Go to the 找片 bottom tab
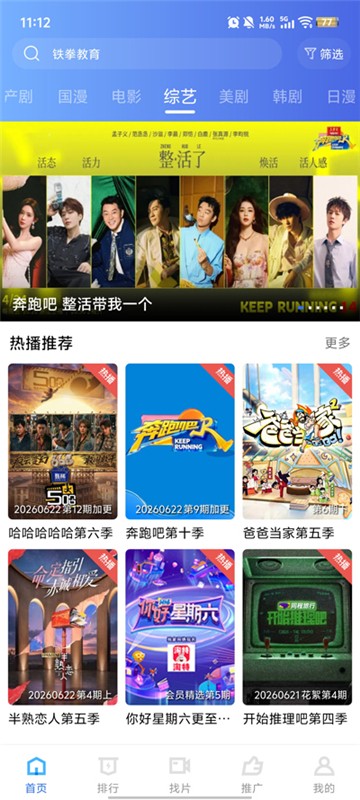360x800 pixels. pyautogui.click(x=180, y=774)
